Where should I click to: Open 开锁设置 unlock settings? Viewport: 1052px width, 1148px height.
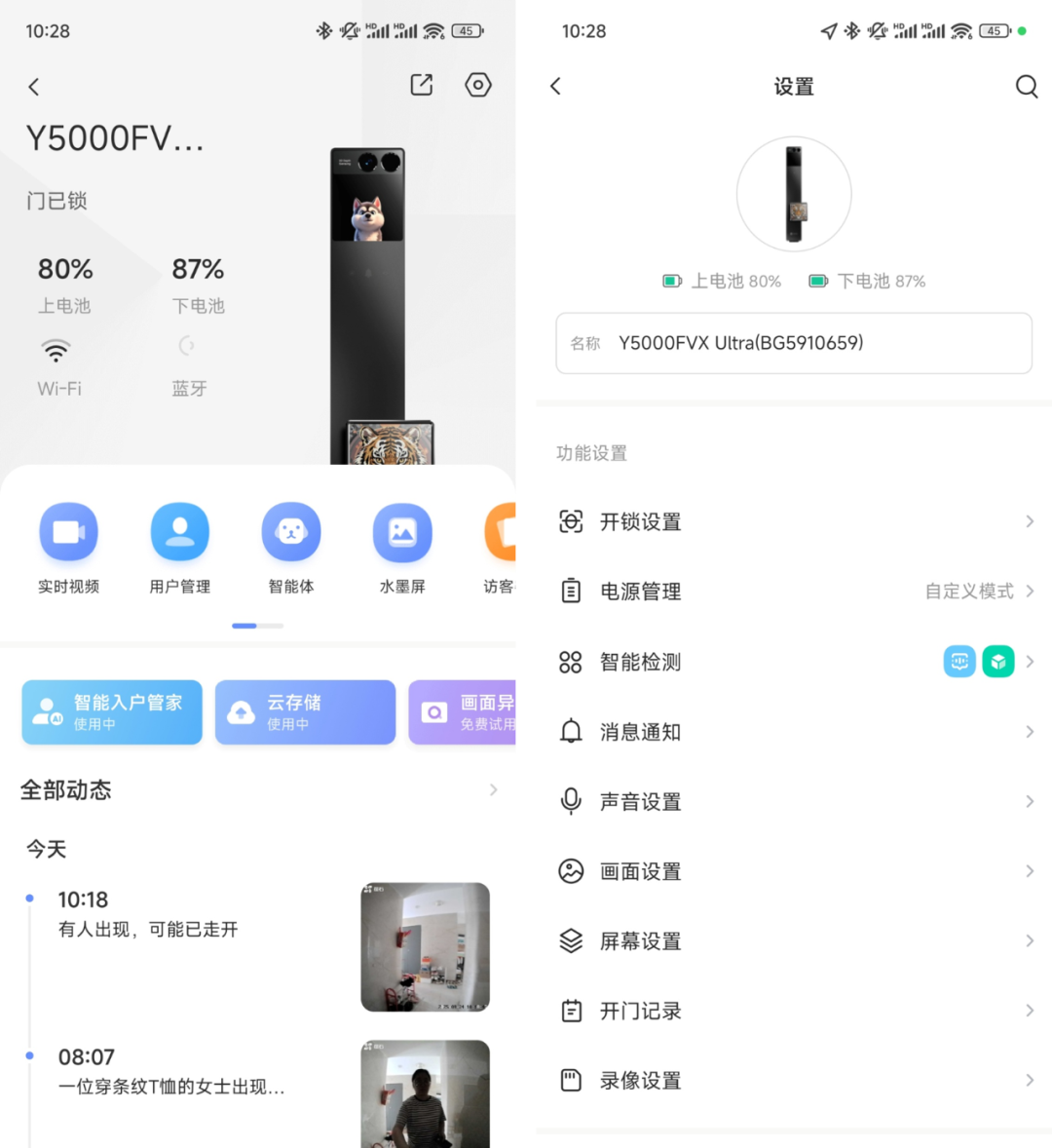[x=793, y=522]
